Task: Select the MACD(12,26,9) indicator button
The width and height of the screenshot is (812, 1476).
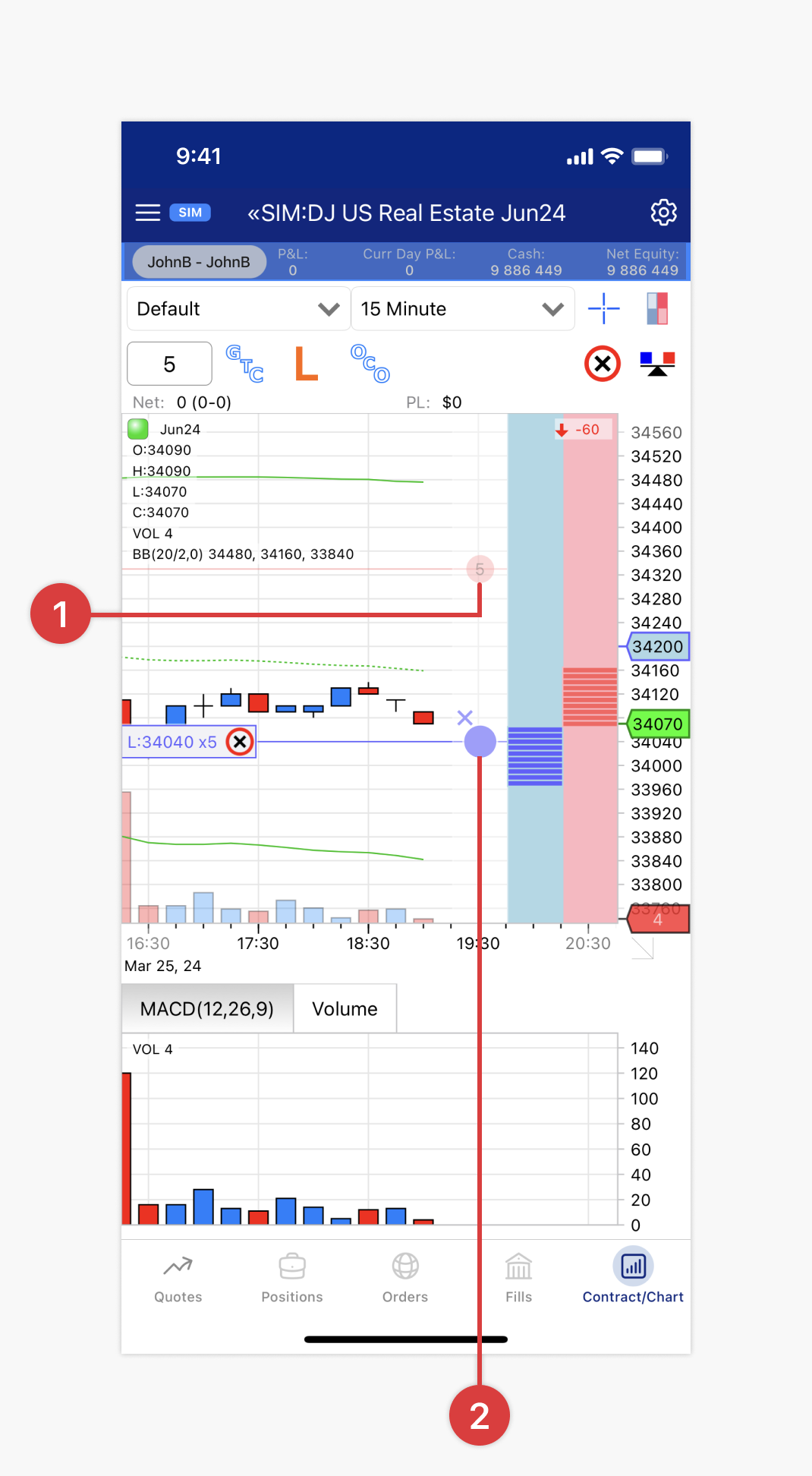Action: [x=206, y=1008]
